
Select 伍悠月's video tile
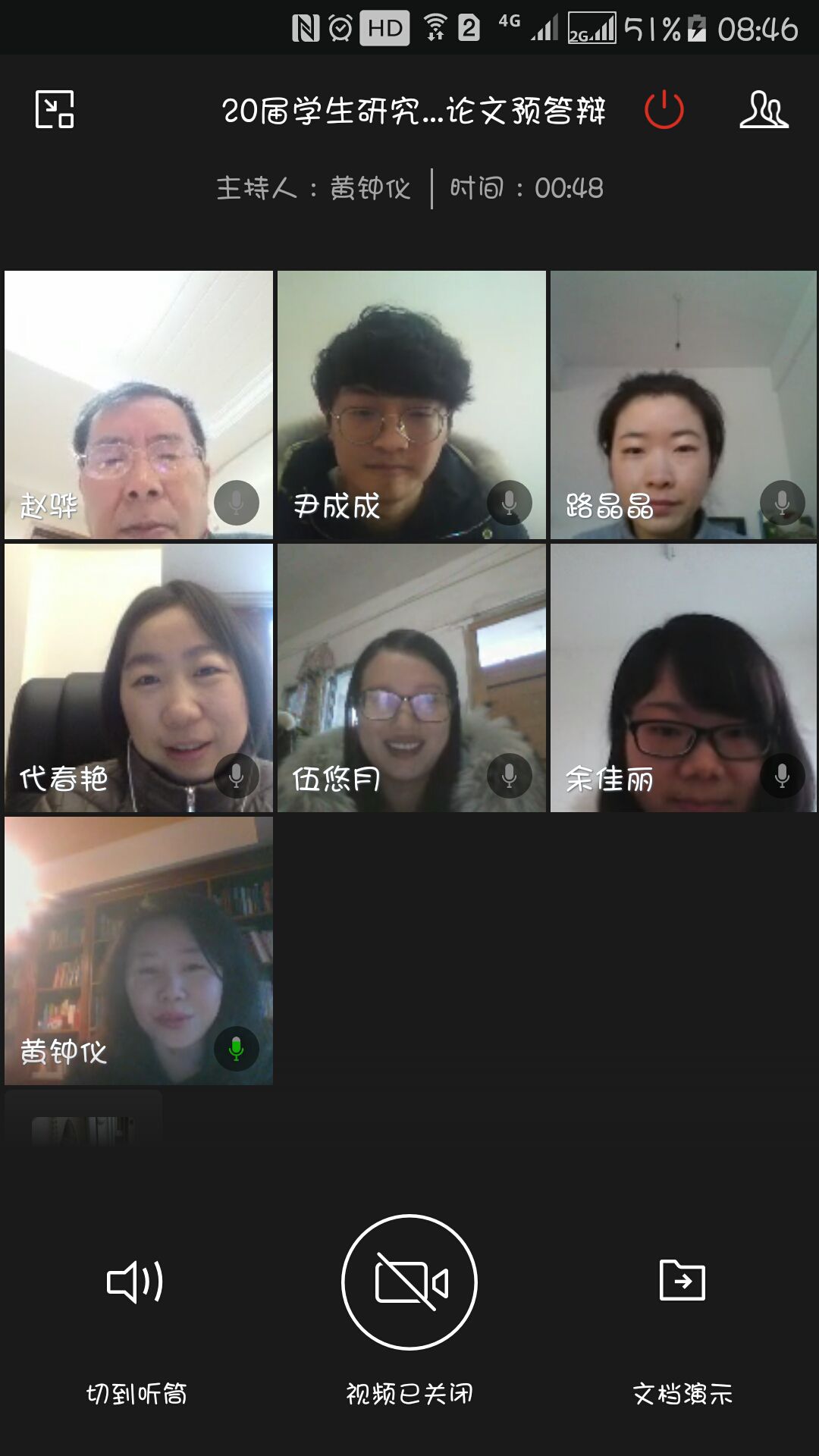click(x=411, y=677)
